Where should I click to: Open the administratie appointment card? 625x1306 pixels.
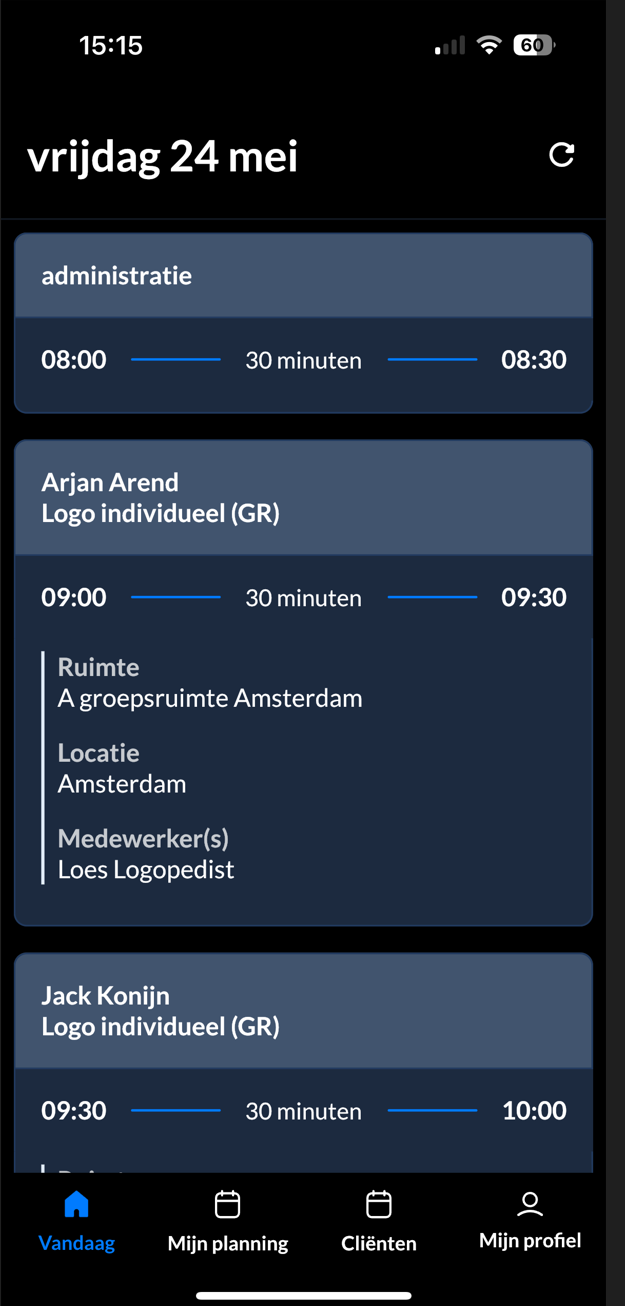(303, 323)
